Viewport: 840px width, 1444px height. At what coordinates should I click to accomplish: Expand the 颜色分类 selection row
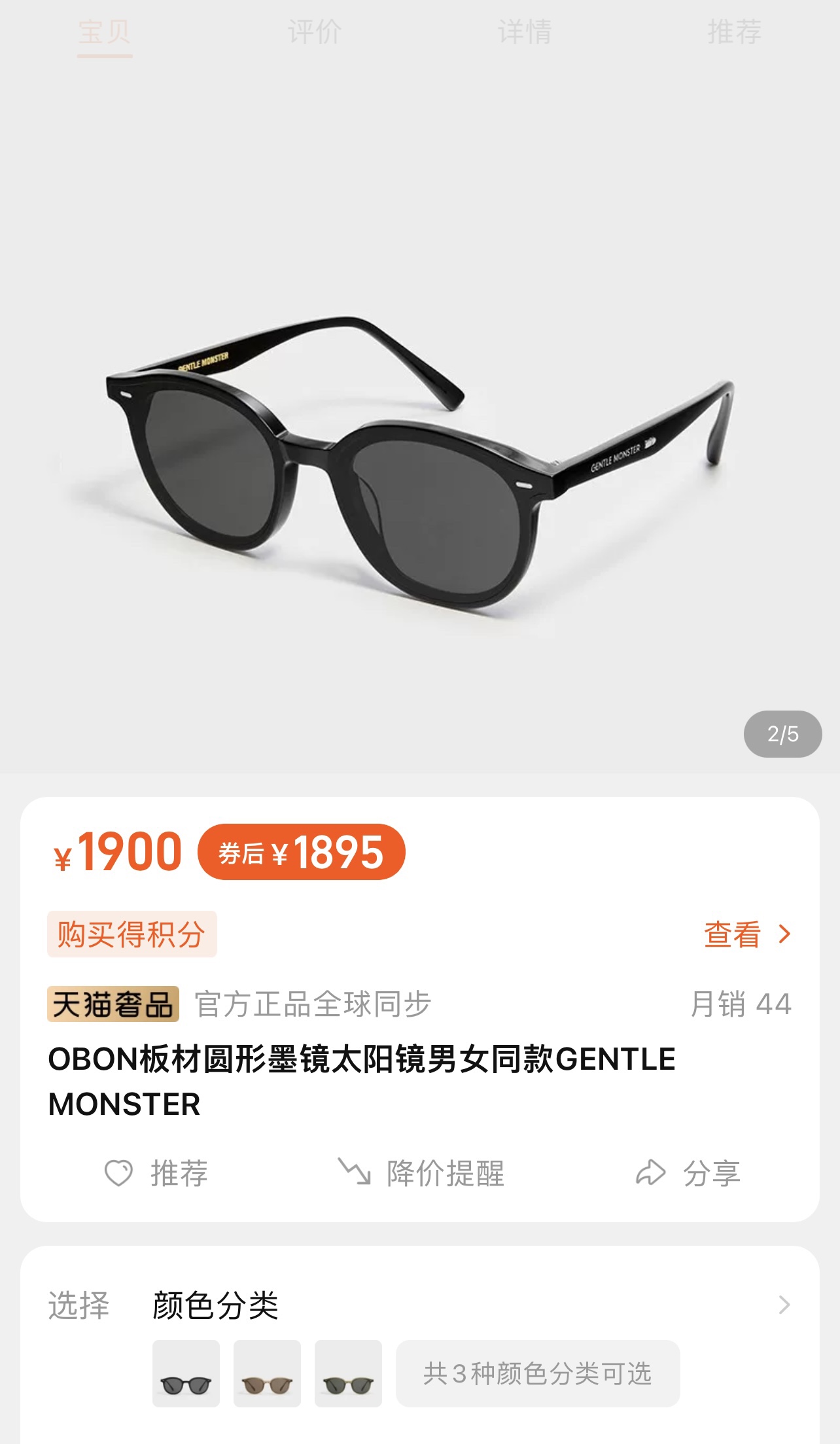click(420, 1305)
